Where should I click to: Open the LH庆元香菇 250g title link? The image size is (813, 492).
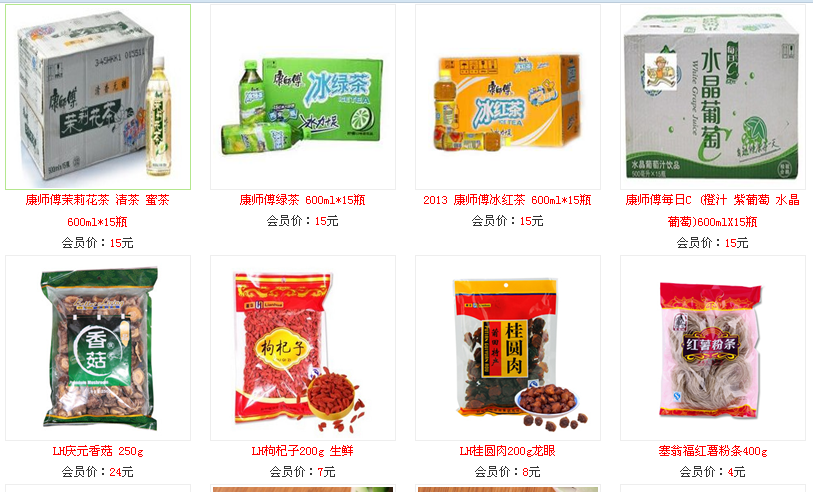pos(98,451)
